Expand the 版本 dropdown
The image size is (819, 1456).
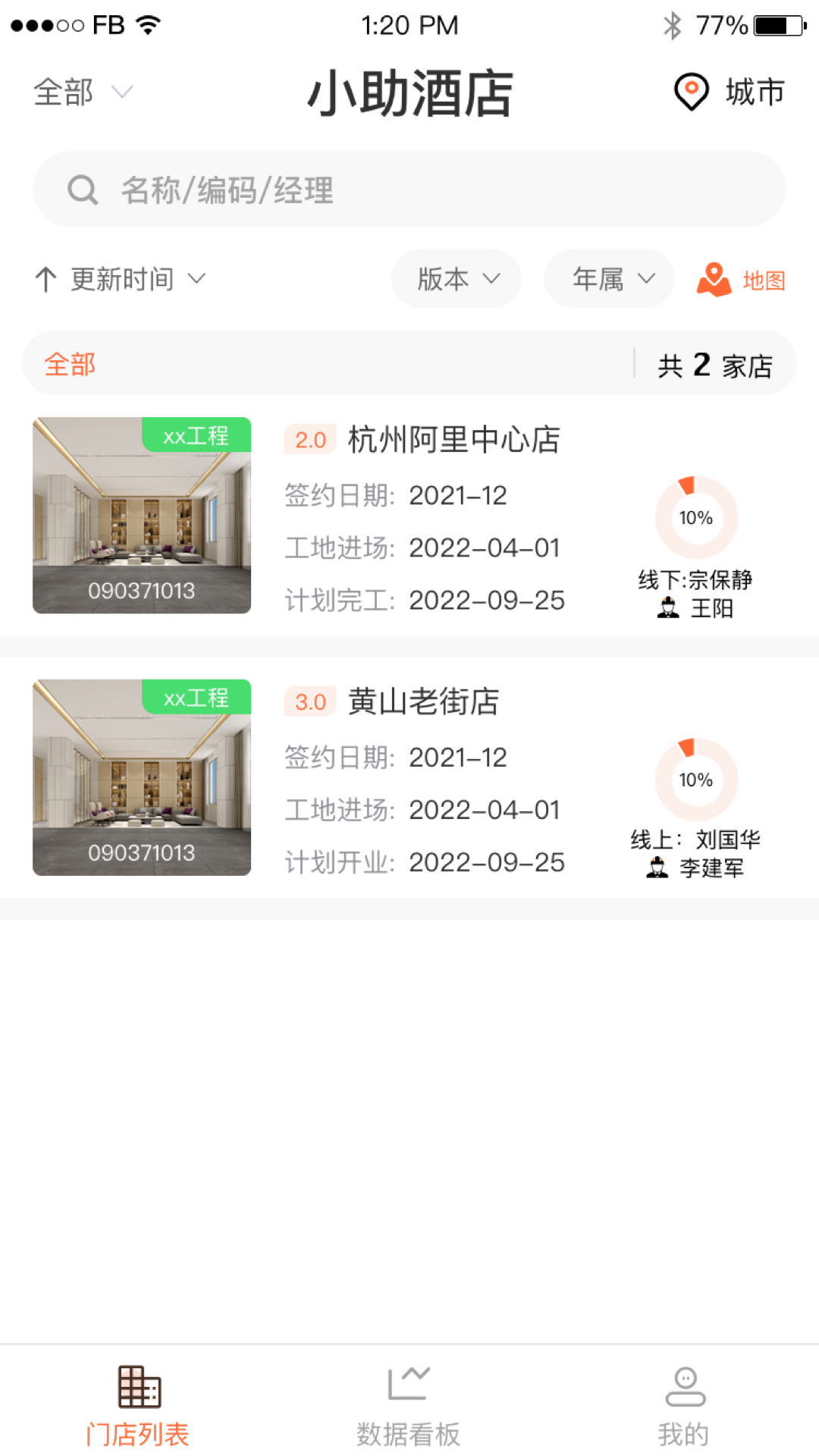click(x=455, y=279)
